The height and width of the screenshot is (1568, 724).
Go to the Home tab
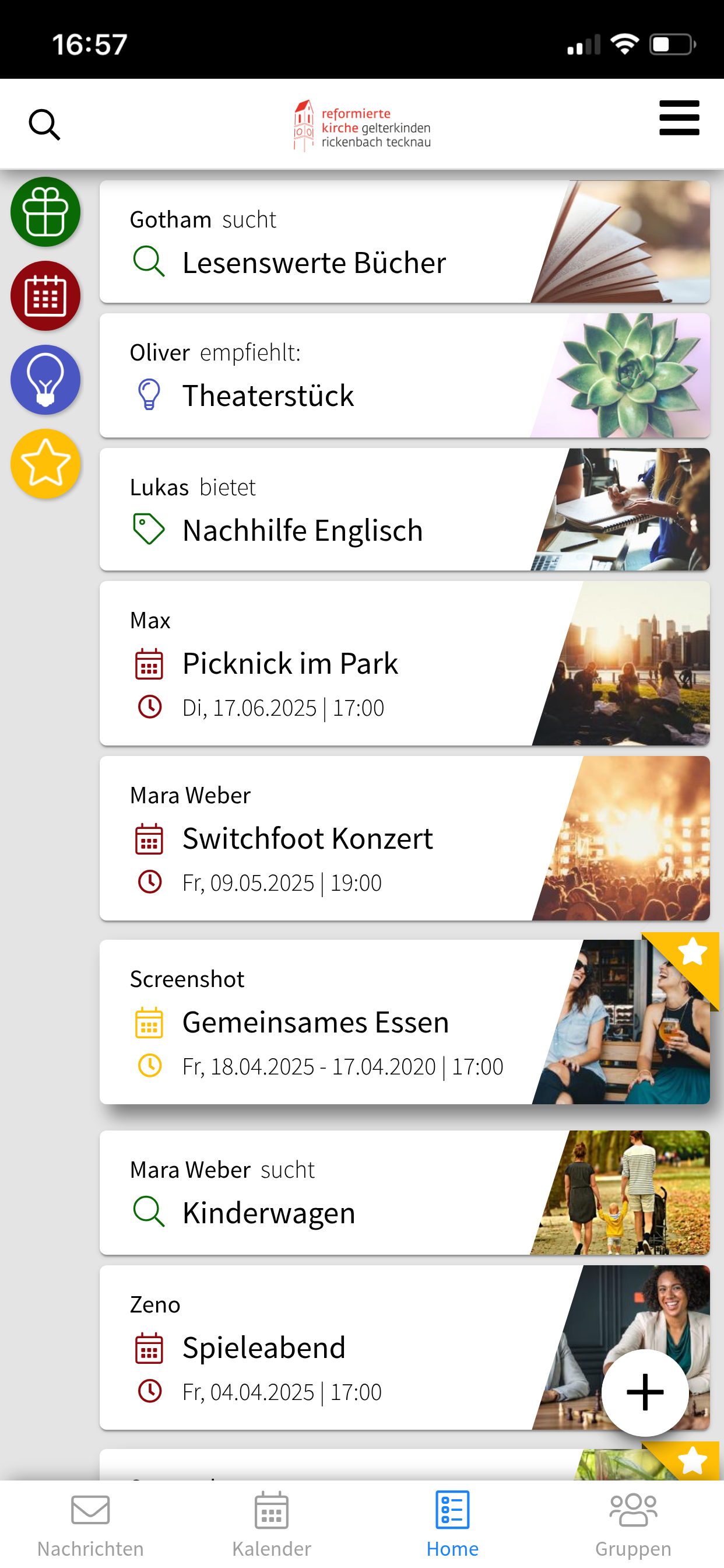pyautogui.click(x=452, y=1525)
